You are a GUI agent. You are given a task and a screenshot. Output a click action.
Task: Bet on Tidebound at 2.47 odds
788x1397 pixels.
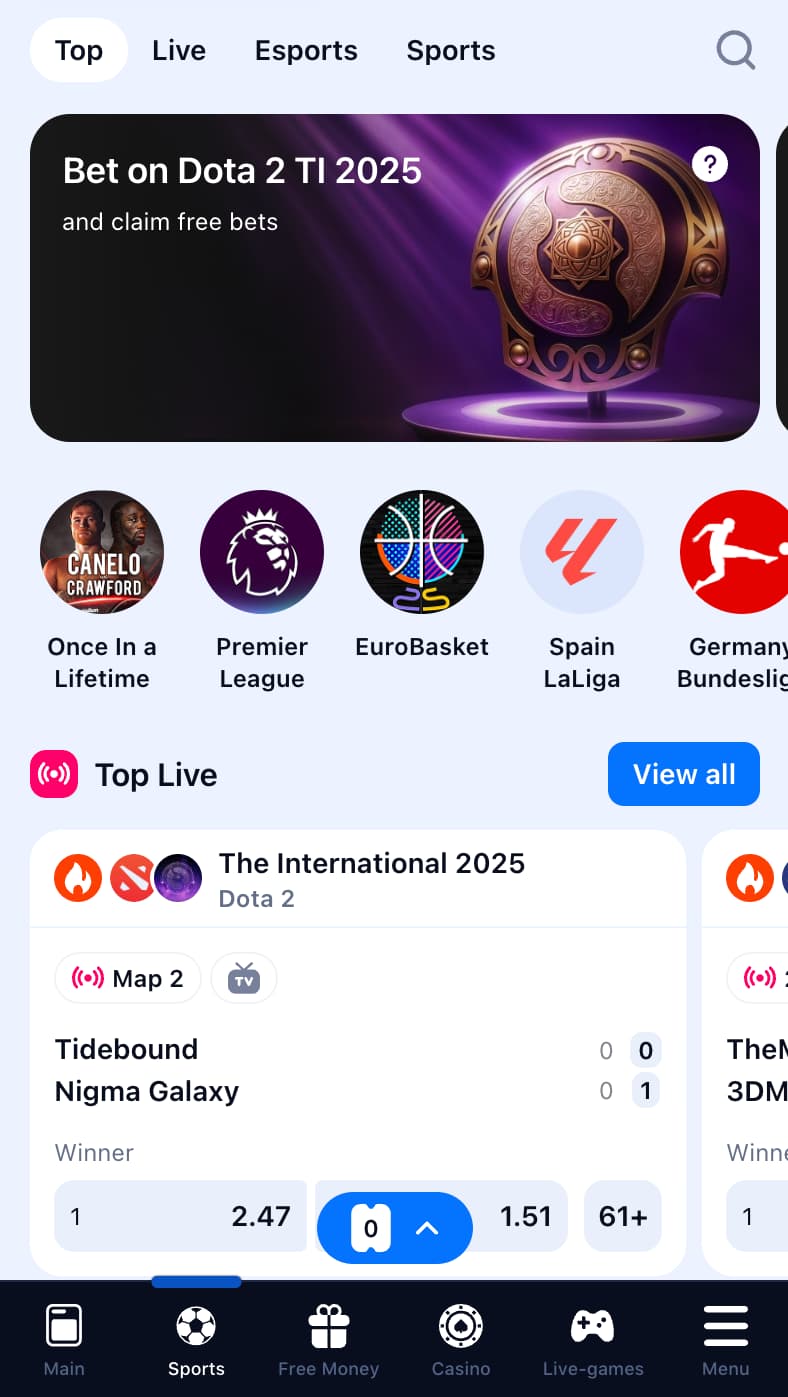click(180, 1216)
